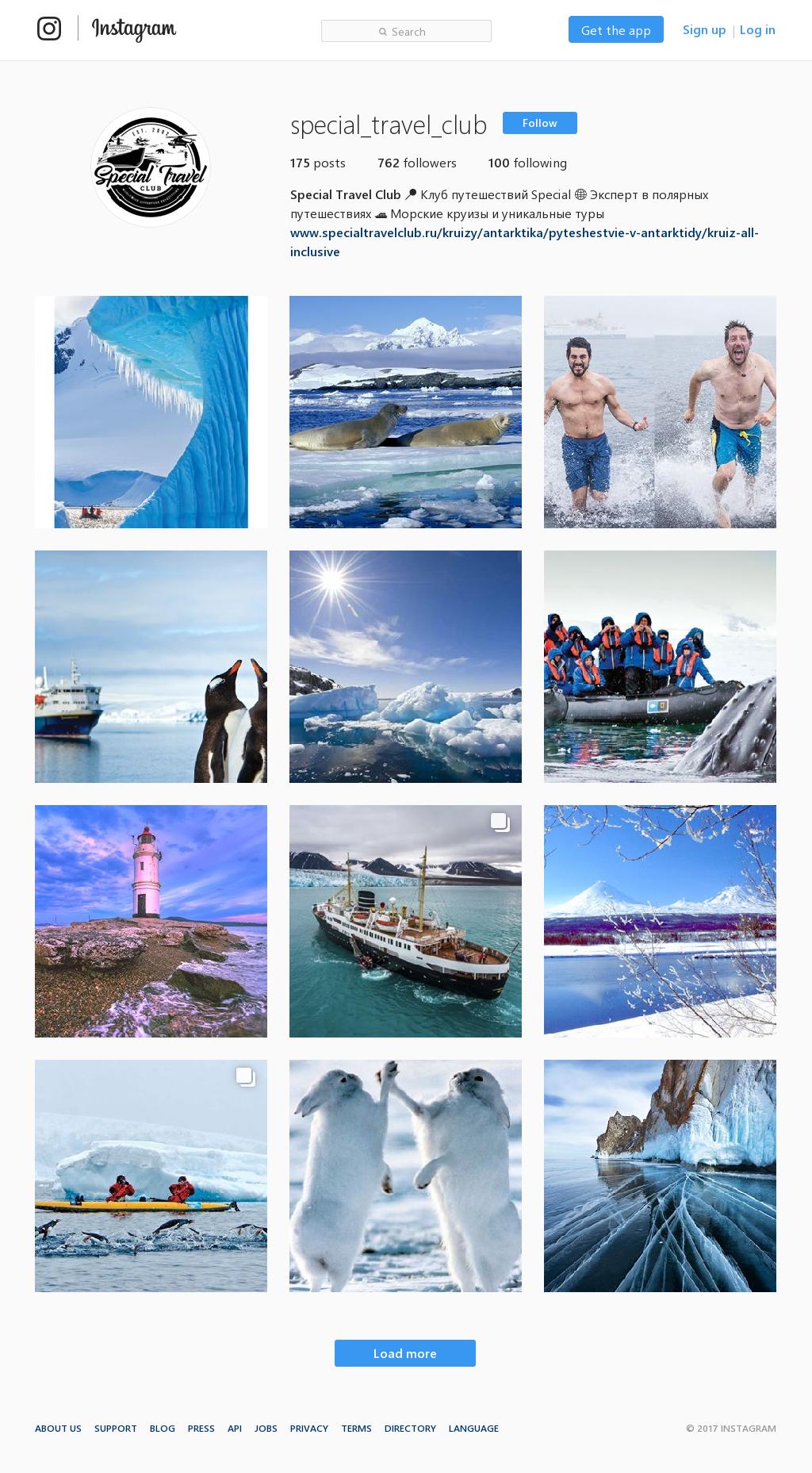
Task: Open the lighthouse at sunset post
Action: 151,921
